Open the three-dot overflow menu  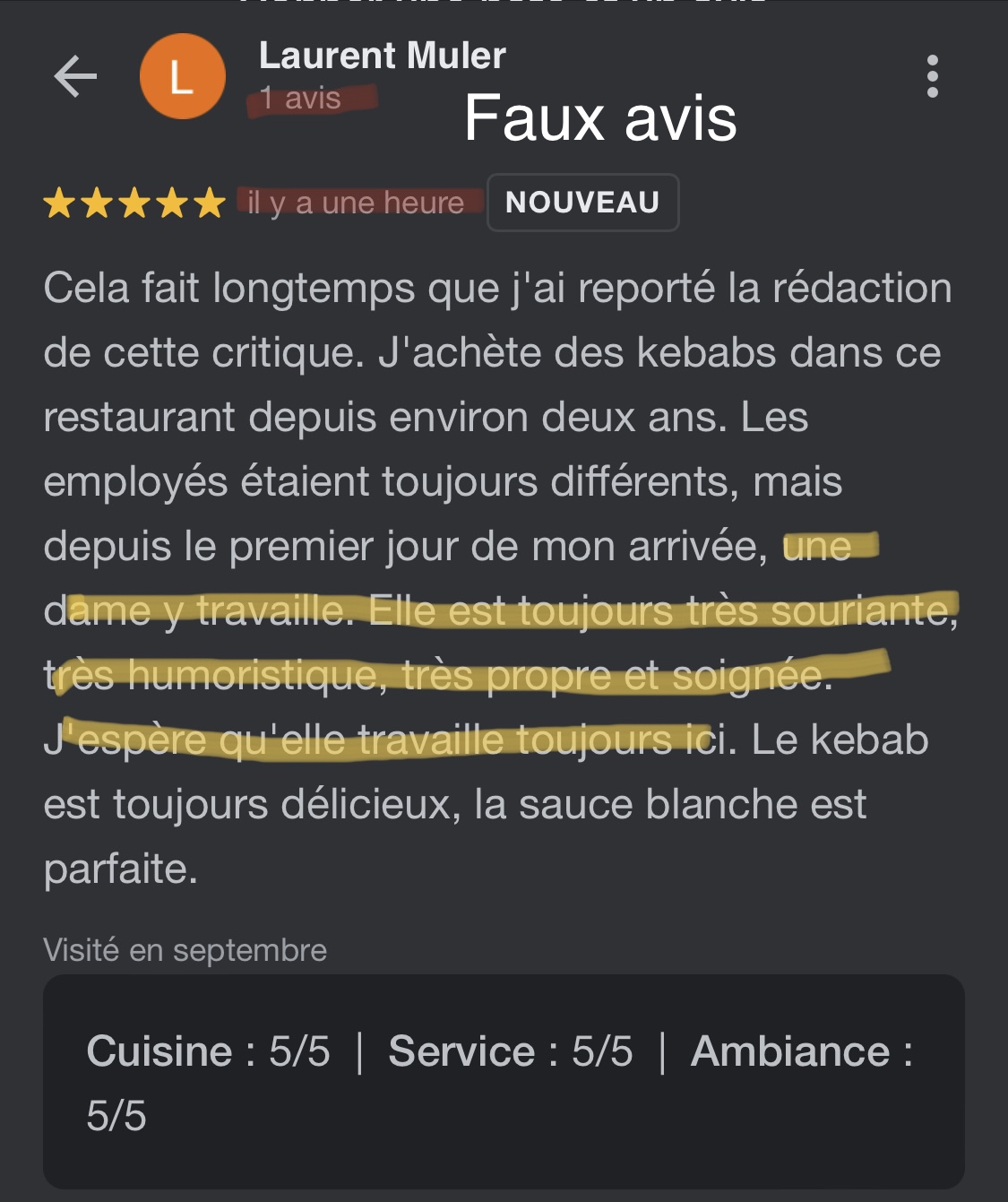(932, 76)
